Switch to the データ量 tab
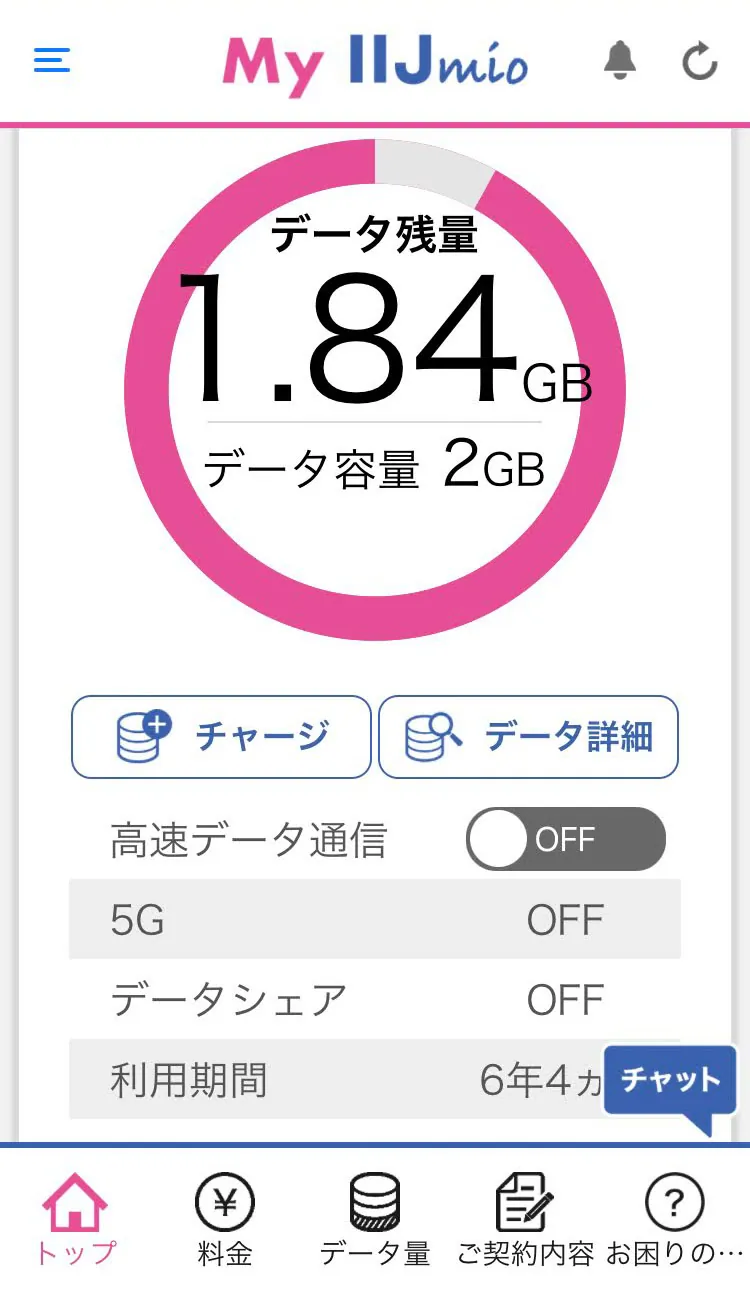Screen dimensions: 750x1292 click(375, 1220)
